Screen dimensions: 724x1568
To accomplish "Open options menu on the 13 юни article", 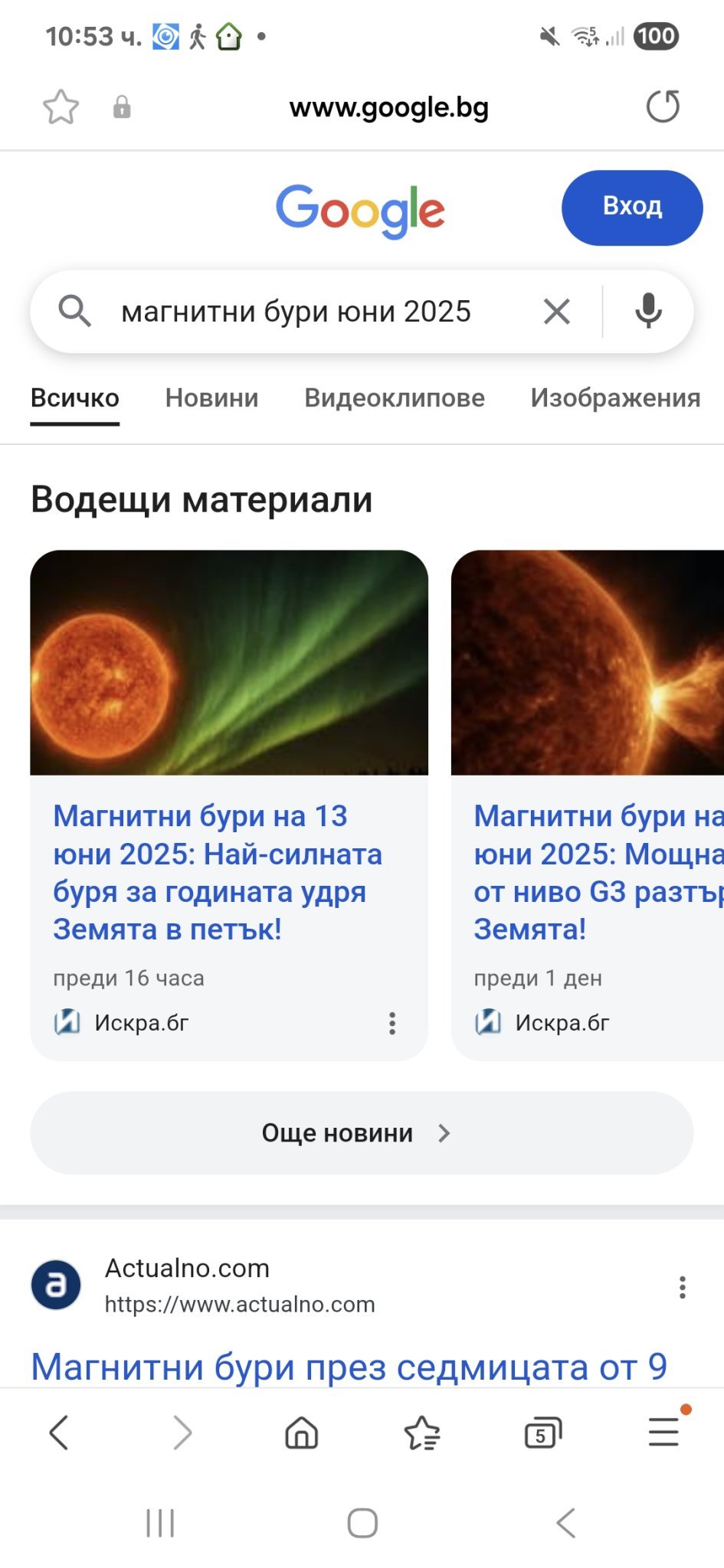I will (x=392, y=1024).
